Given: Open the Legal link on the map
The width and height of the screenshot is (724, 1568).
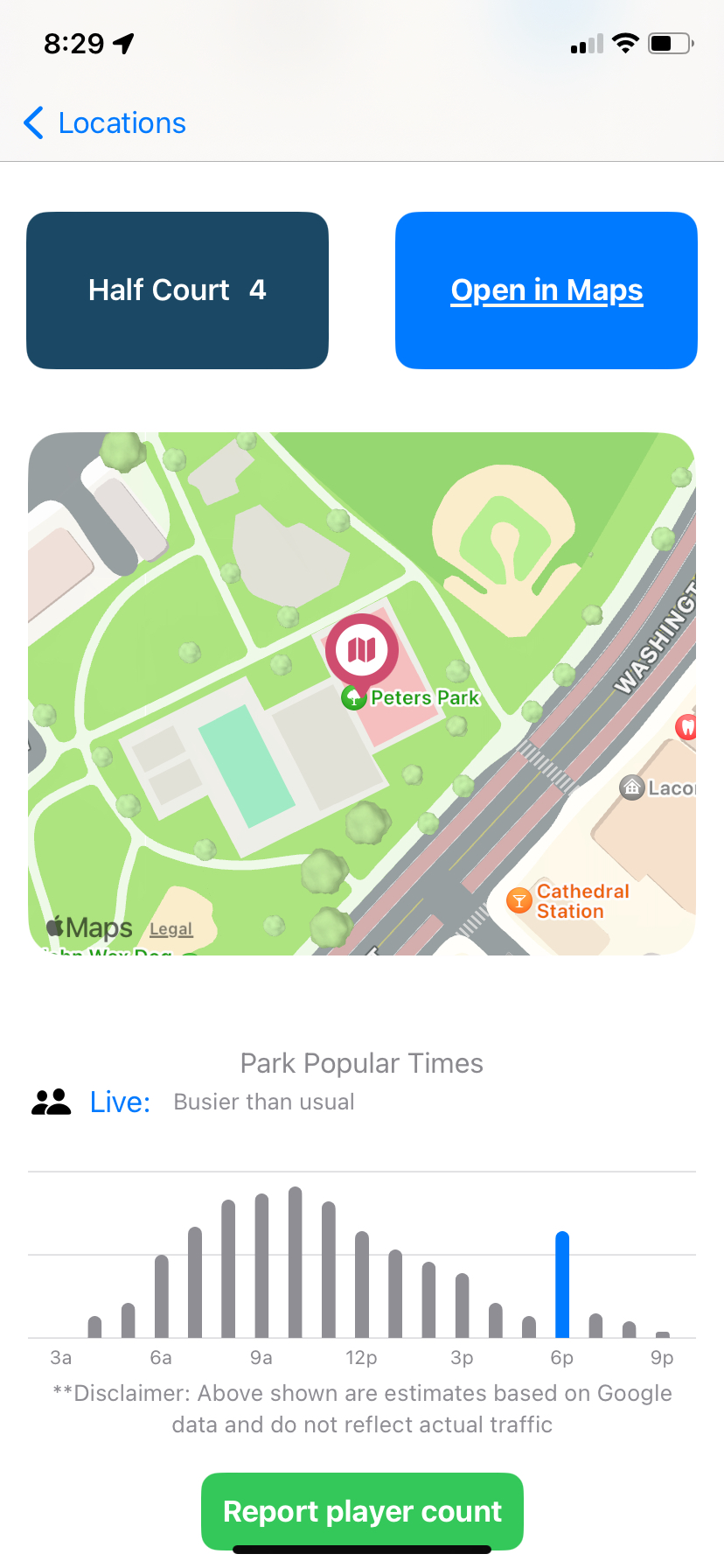Looking at the screenshot, I should tap(171, 929).
